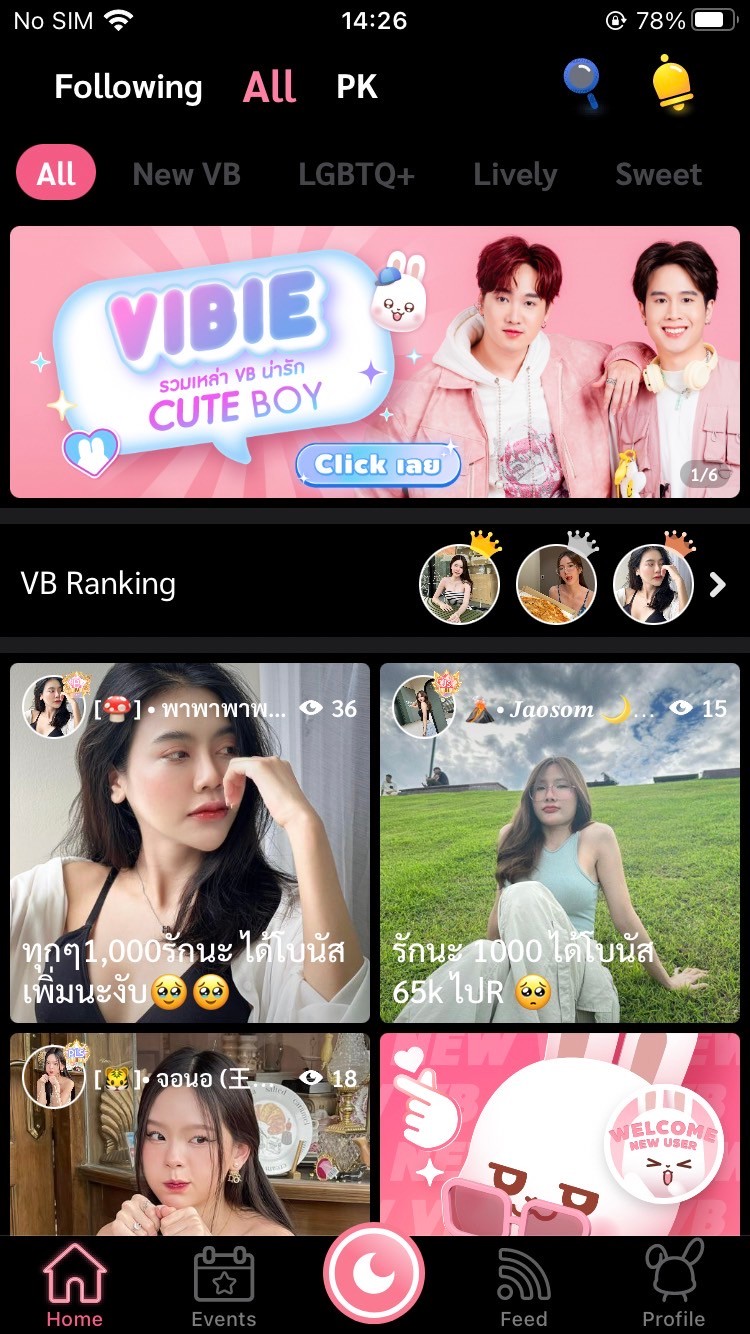
Task: Tap the viewer count eye icon on Jaosom's stream
Action: click(x=682, y=708)
